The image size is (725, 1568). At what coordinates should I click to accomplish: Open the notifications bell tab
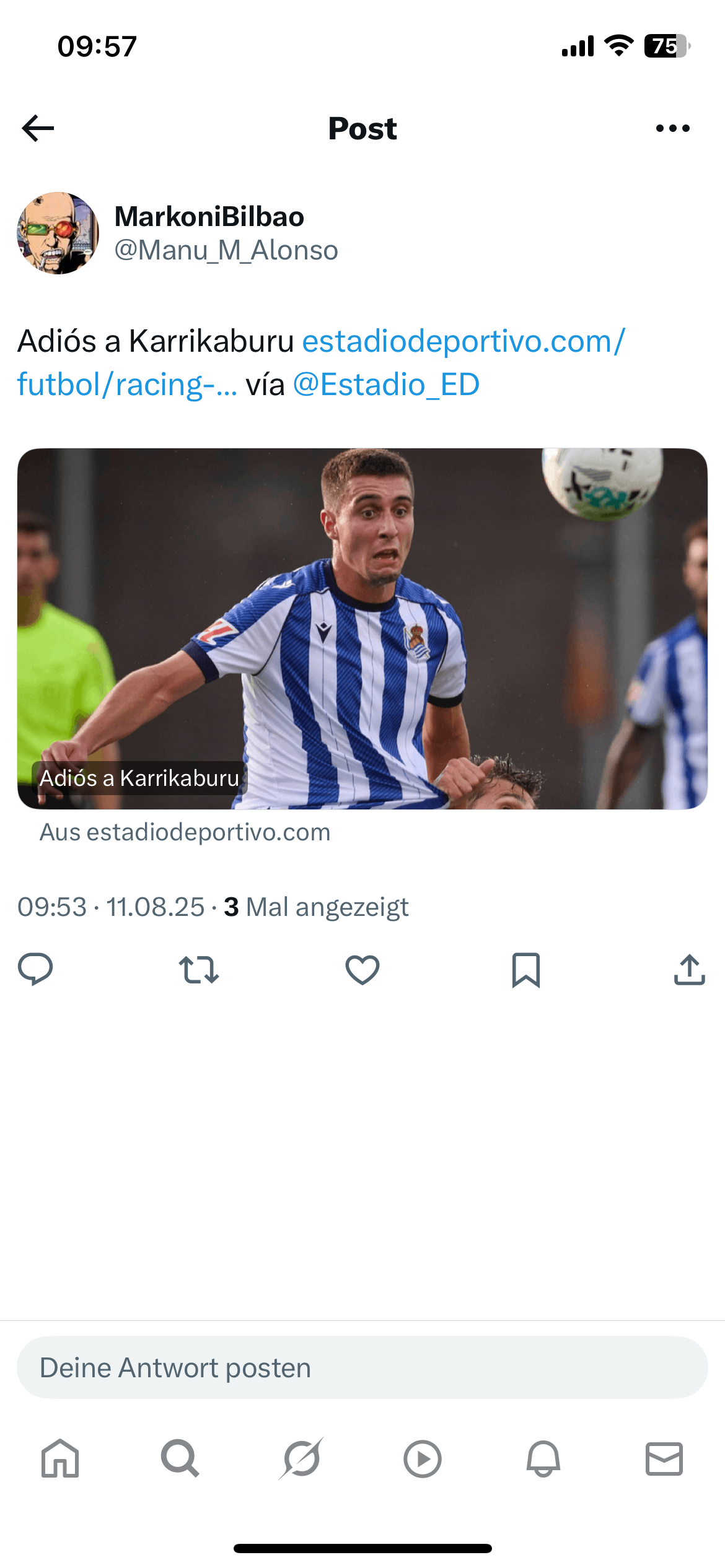543,1458
